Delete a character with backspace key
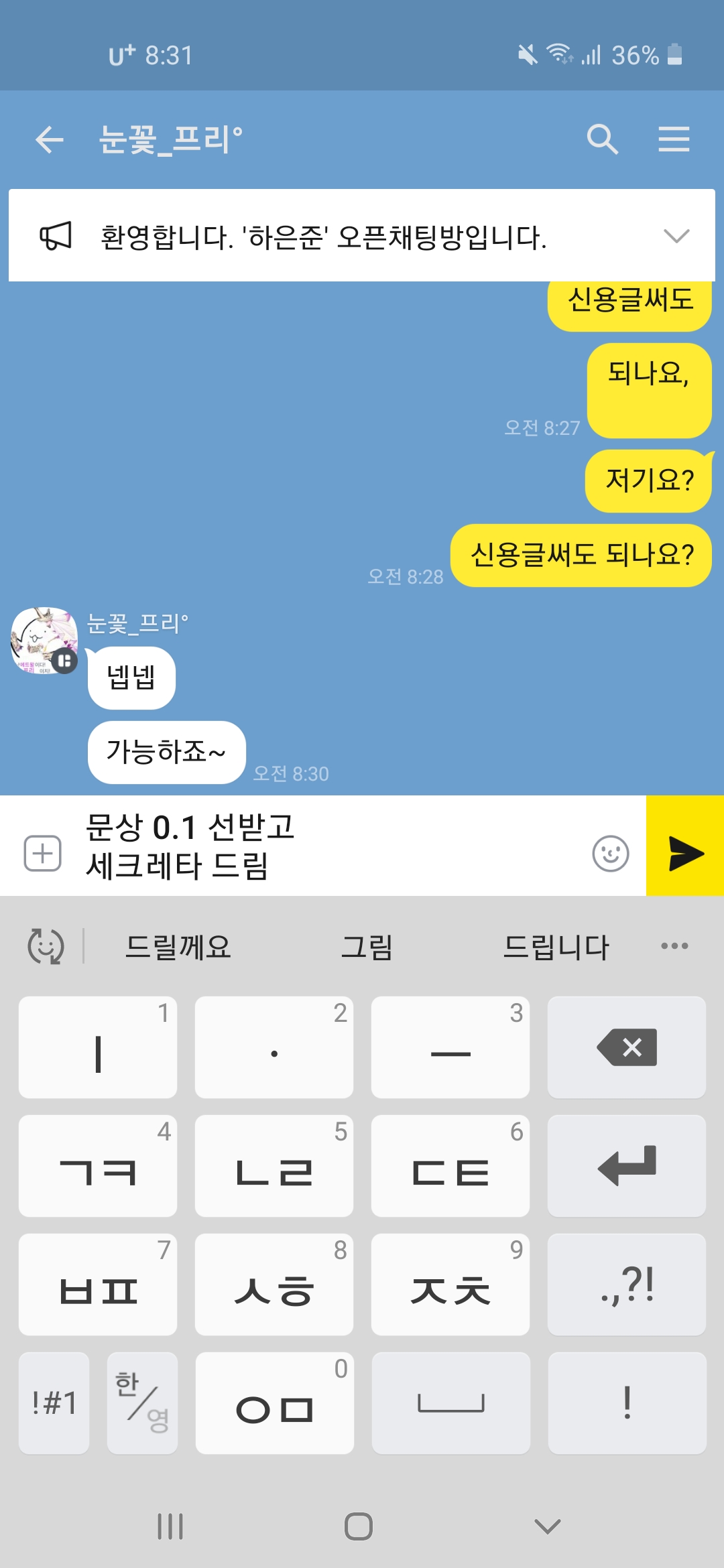 626,1047
